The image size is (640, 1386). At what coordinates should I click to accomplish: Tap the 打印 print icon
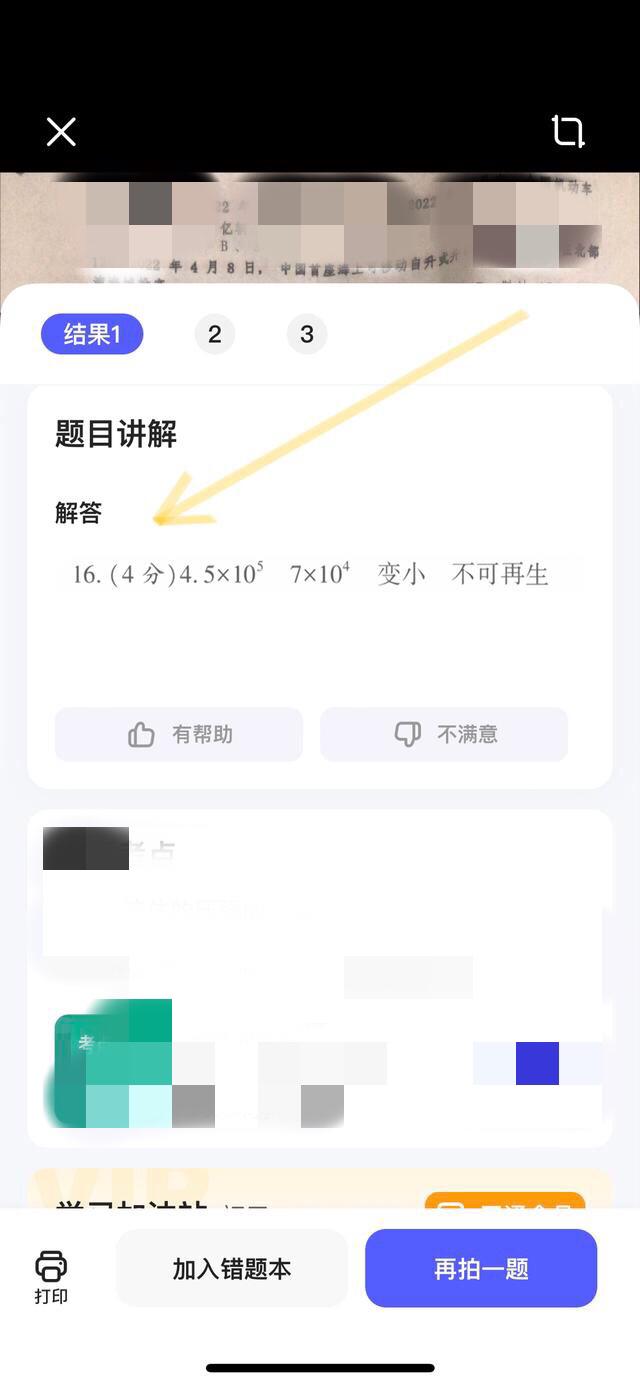click(x=51, y=1277)
